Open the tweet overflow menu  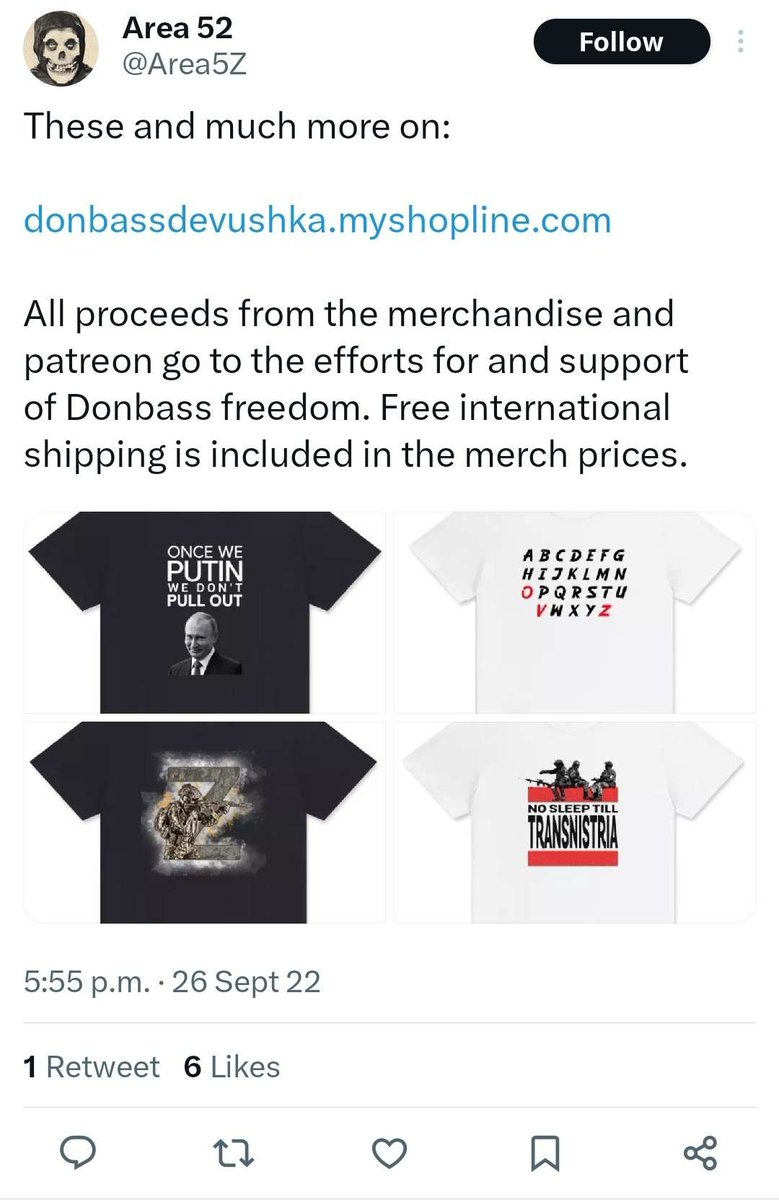(740, 42)
